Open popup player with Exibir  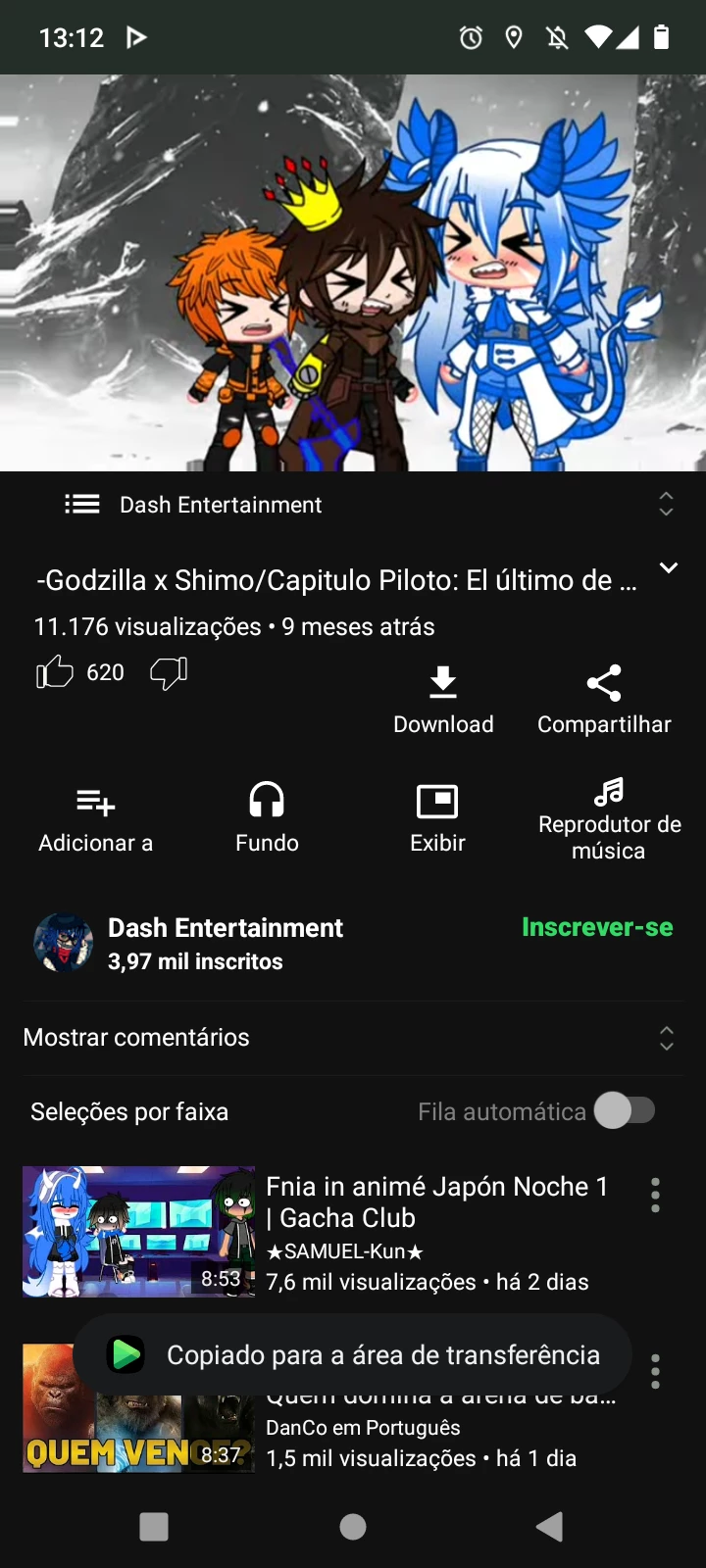437,819
